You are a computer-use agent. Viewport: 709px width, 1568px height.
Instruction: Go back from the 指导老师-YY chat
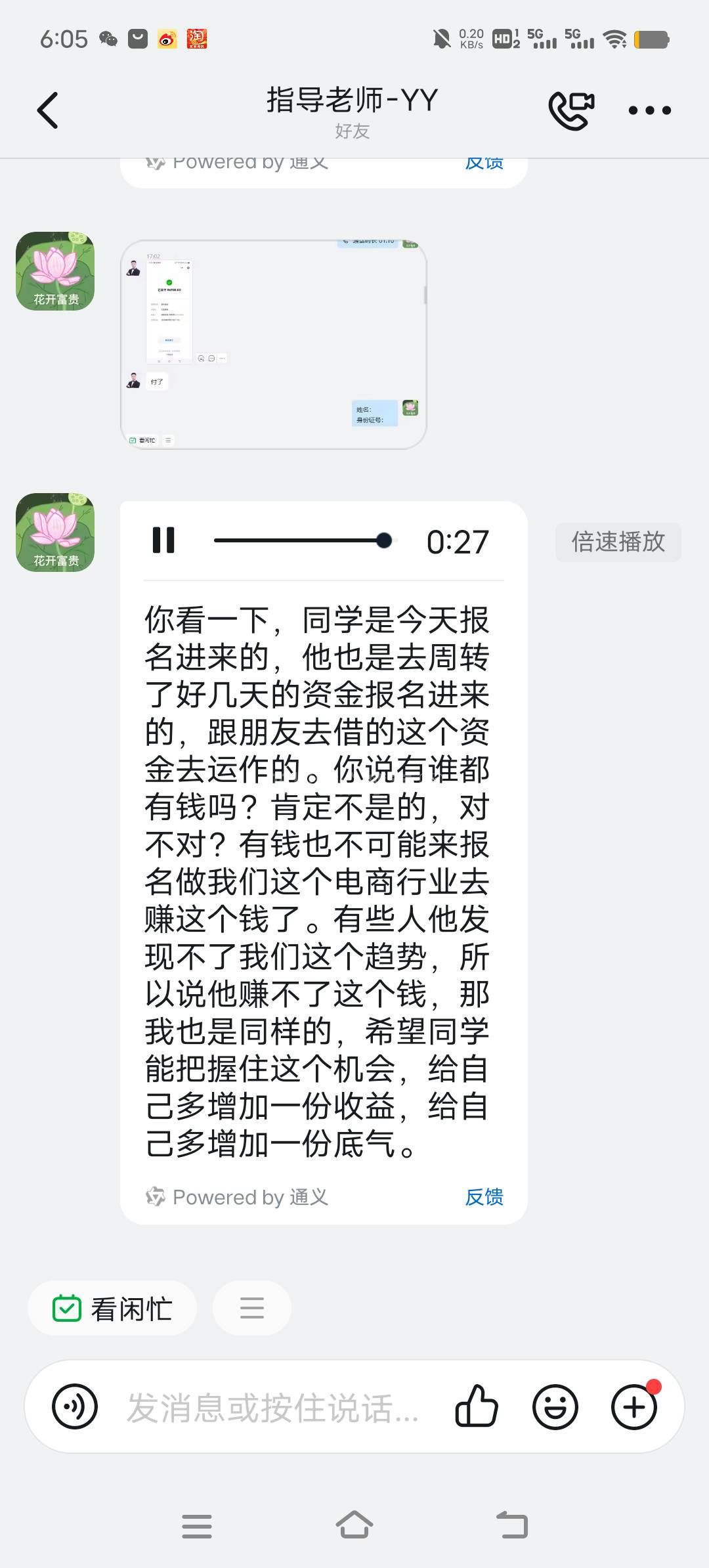[48, 110]
